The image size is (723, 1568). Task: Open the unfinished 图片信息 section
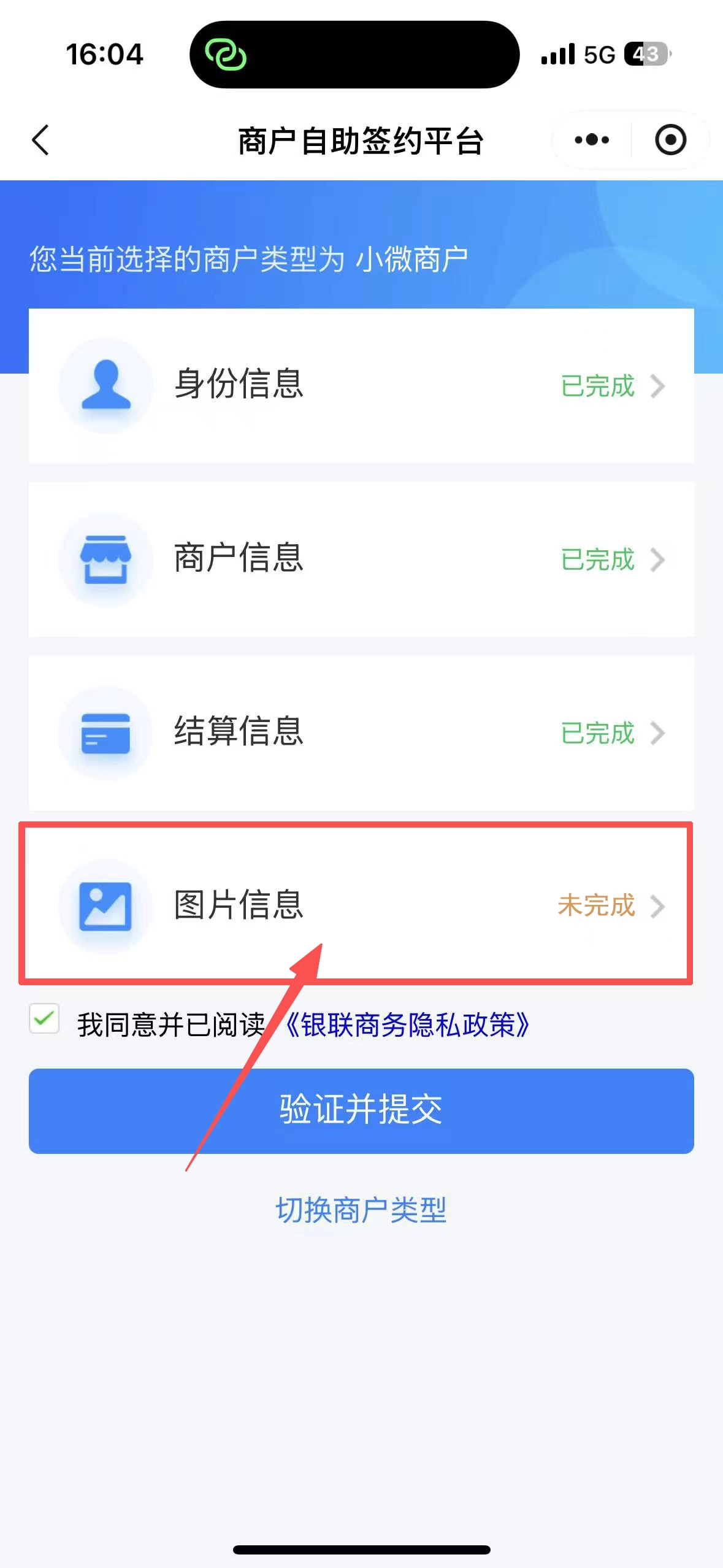(361, 905)
